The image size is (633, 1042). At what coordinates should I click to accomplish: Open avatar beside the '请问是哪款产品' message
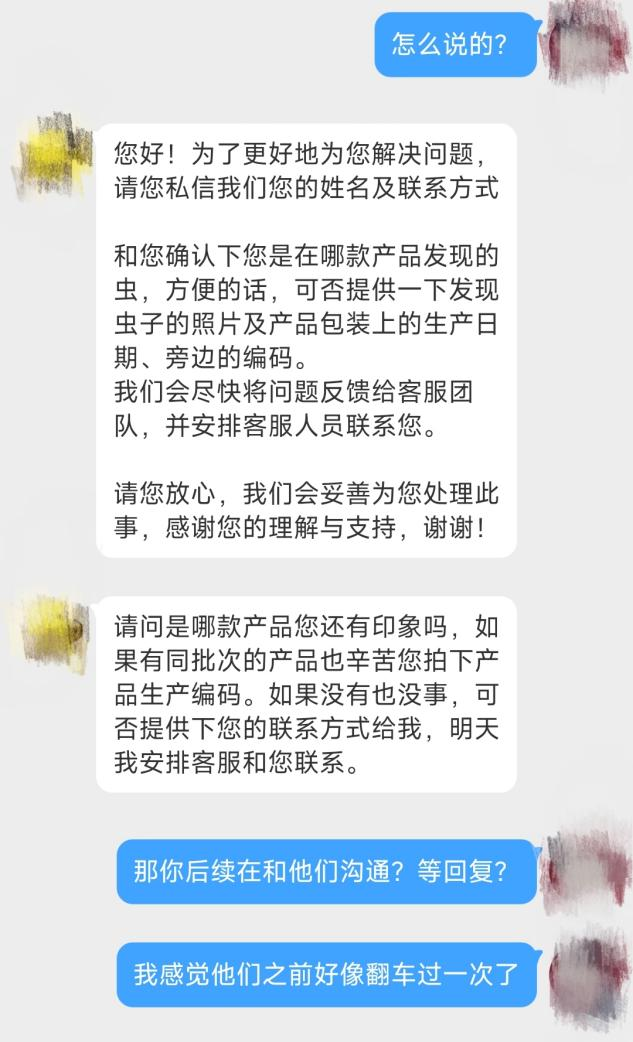click(54, 631)
